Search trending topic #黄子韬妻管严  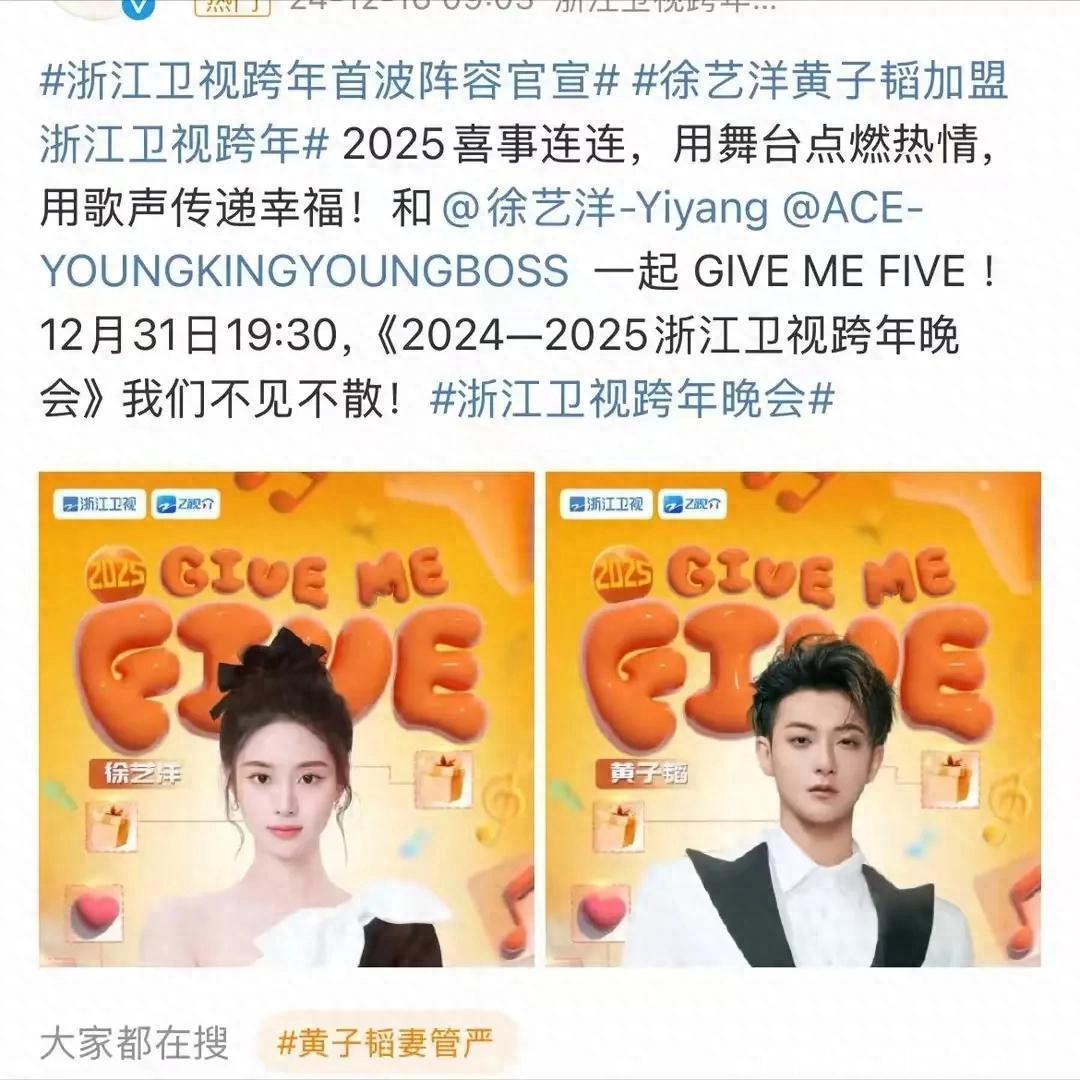tap(386, 1043)
